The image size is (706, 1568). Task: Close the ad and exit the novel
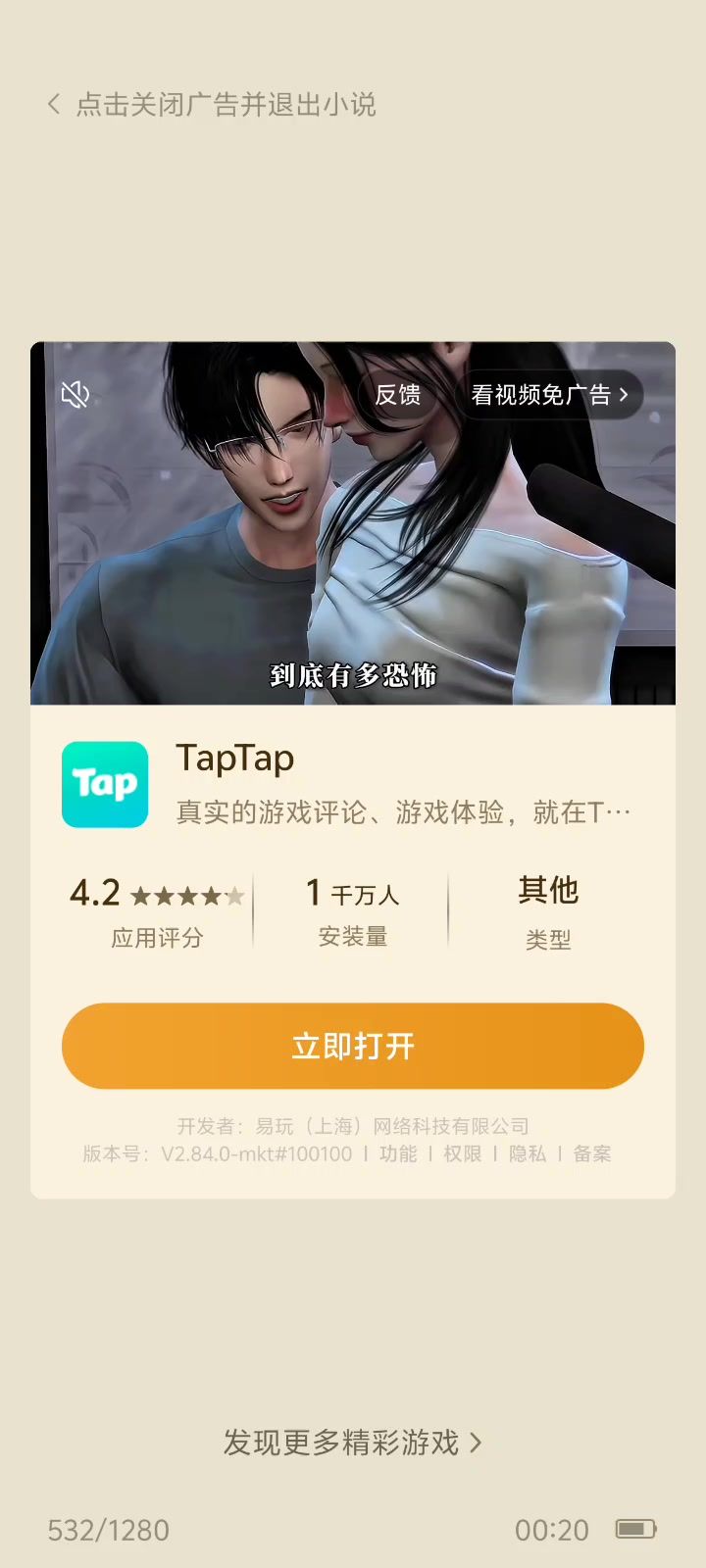pyautogui.click(x=212, y=104)
